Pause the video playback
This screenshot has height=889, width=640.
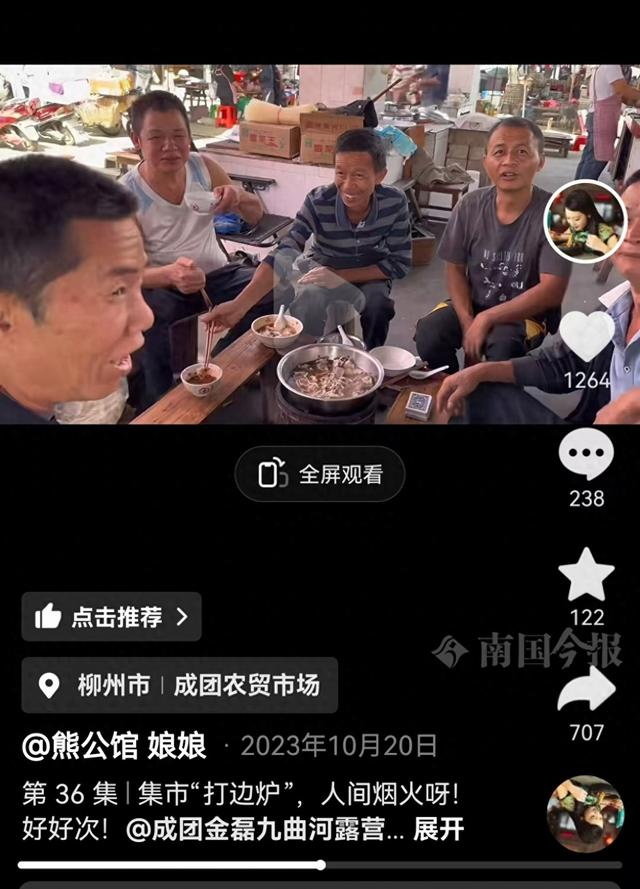(x=320, y=244)
